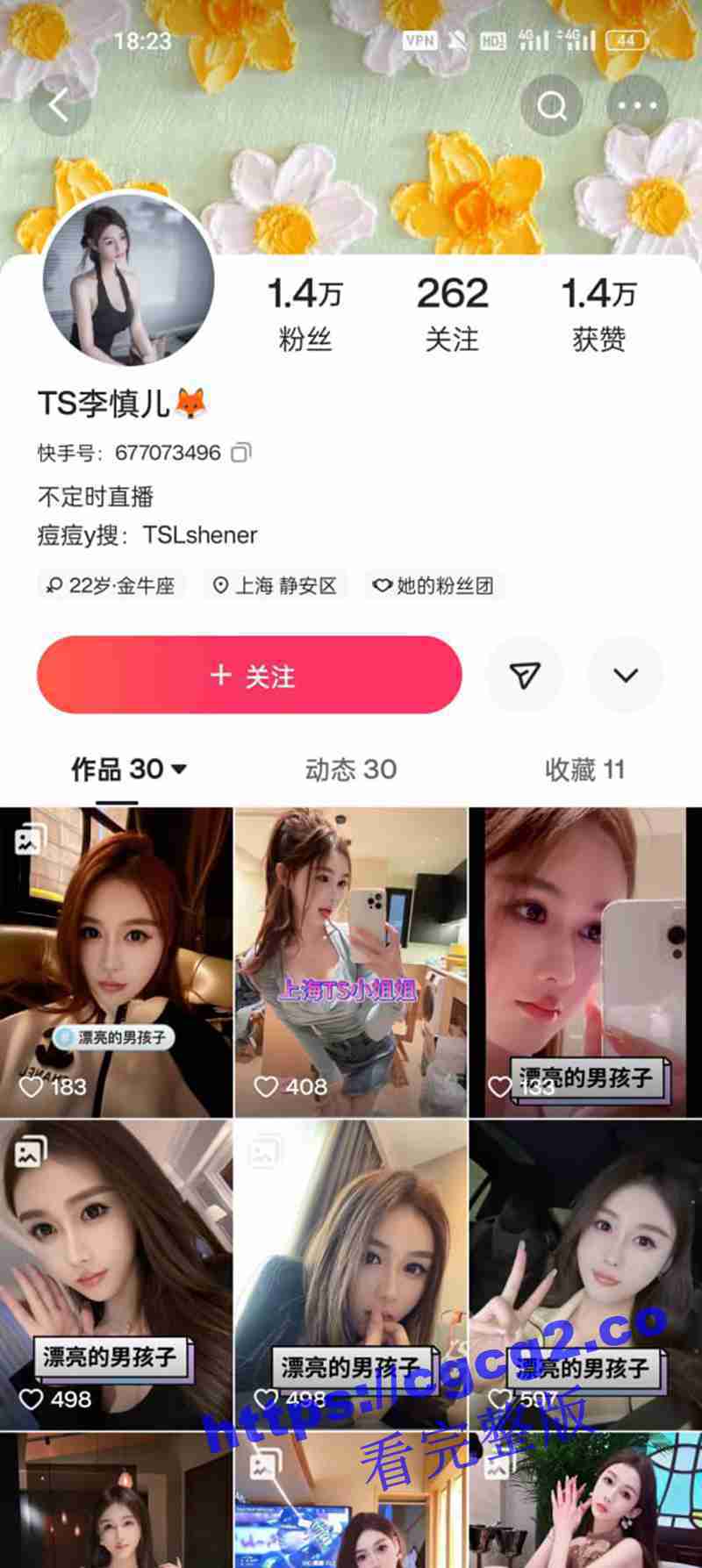Open the 她的粉丝团 fan group chip

tap(434, 585)
